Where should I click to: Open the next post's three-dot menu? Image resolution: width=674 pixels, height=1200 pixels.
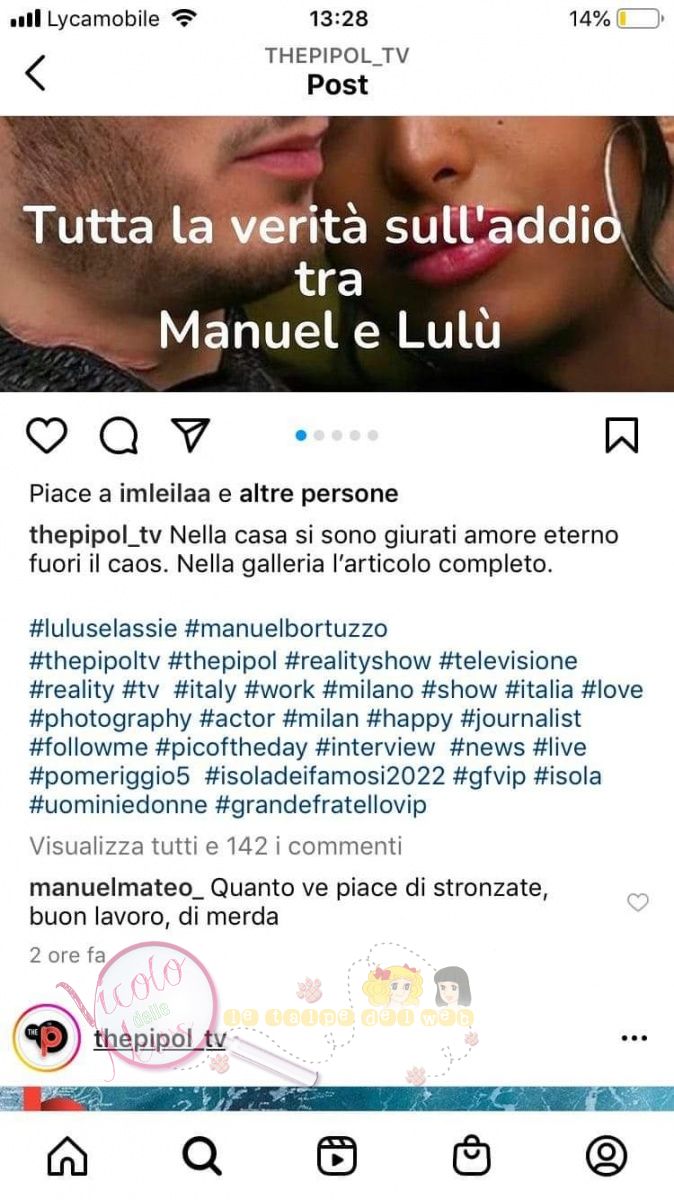pyautogui.click(x=634, y=1039)
